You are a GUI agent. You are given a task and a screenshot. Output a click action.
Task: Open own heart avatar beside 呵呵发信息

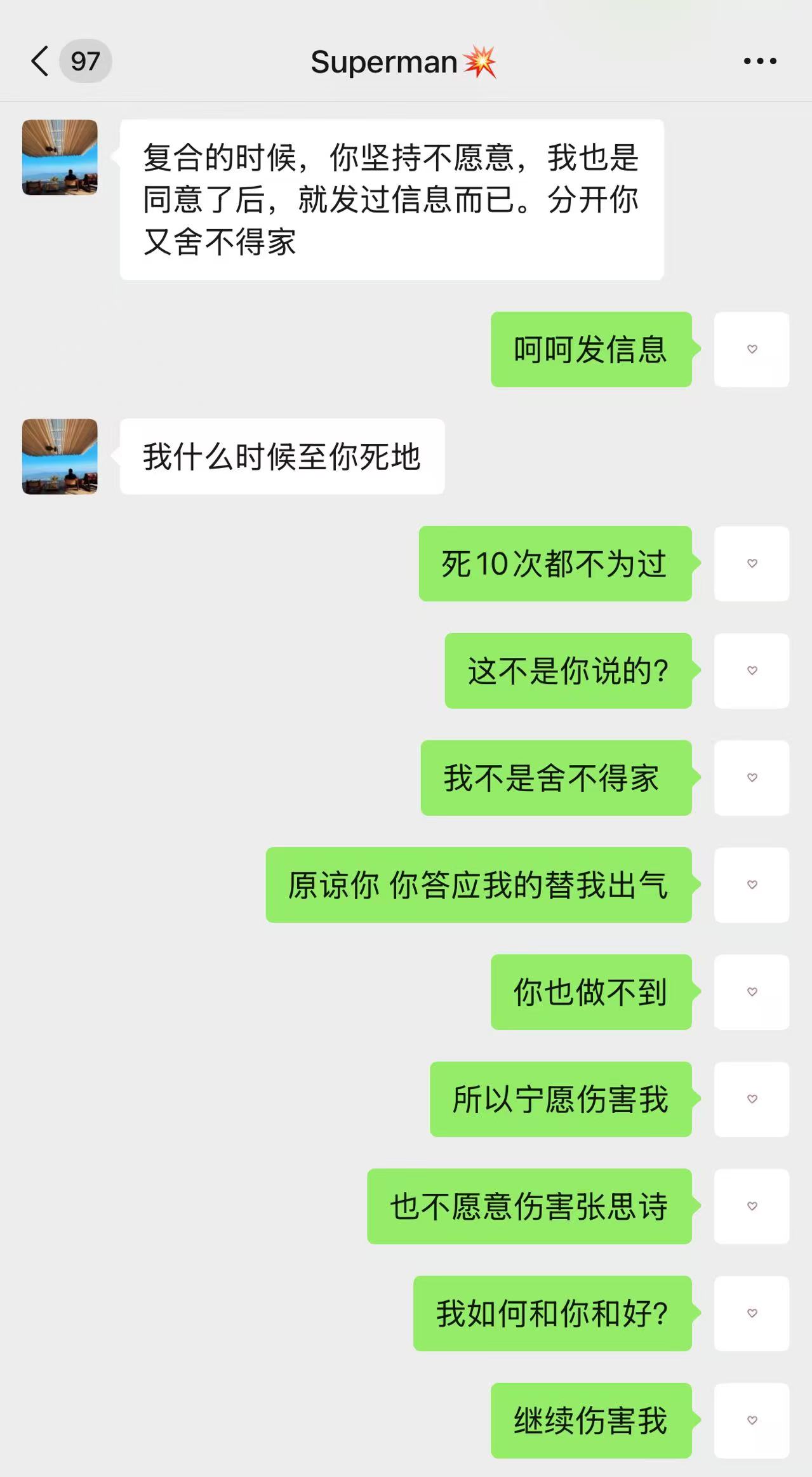click(752, 349)
